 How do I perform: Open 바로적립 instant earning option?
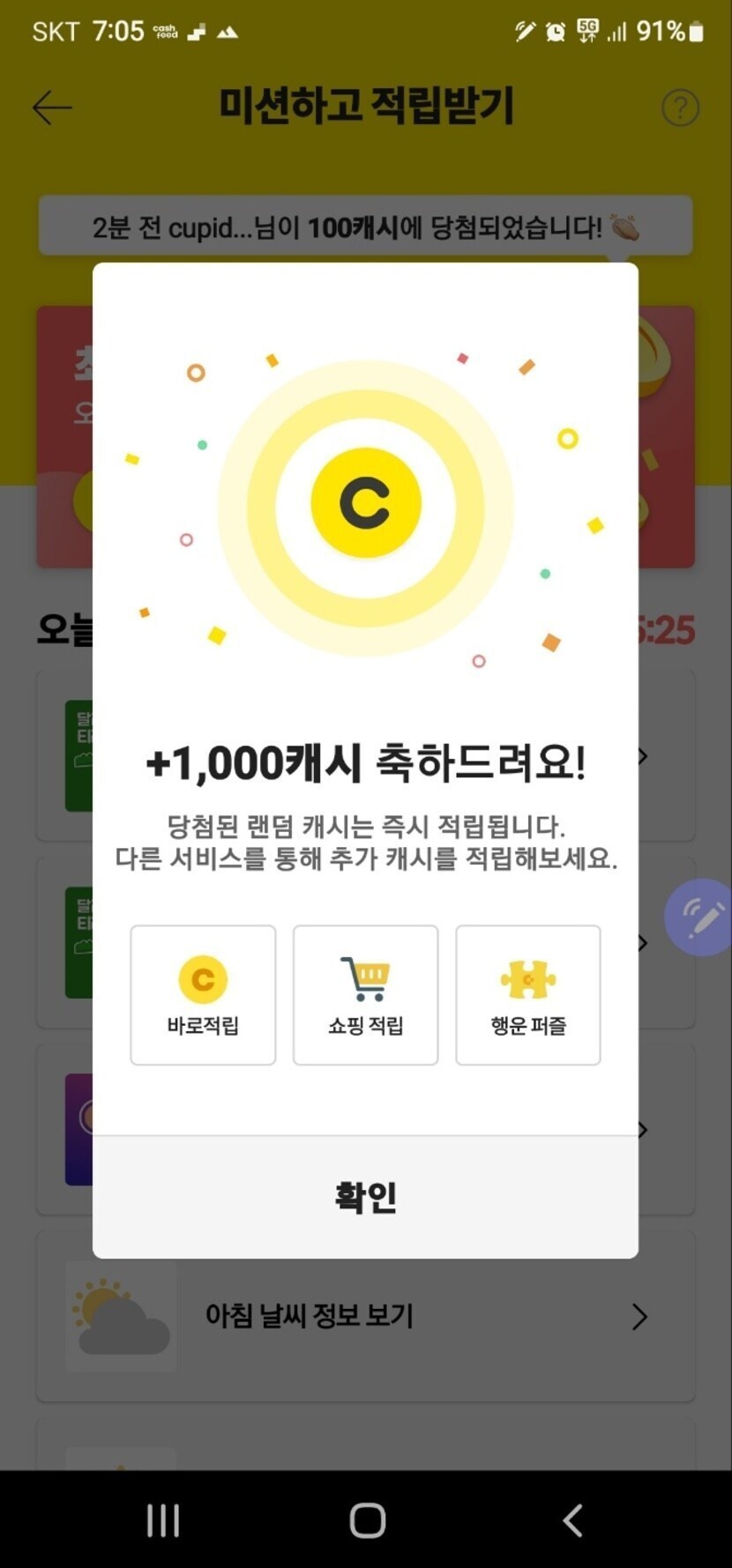point(203,995)
